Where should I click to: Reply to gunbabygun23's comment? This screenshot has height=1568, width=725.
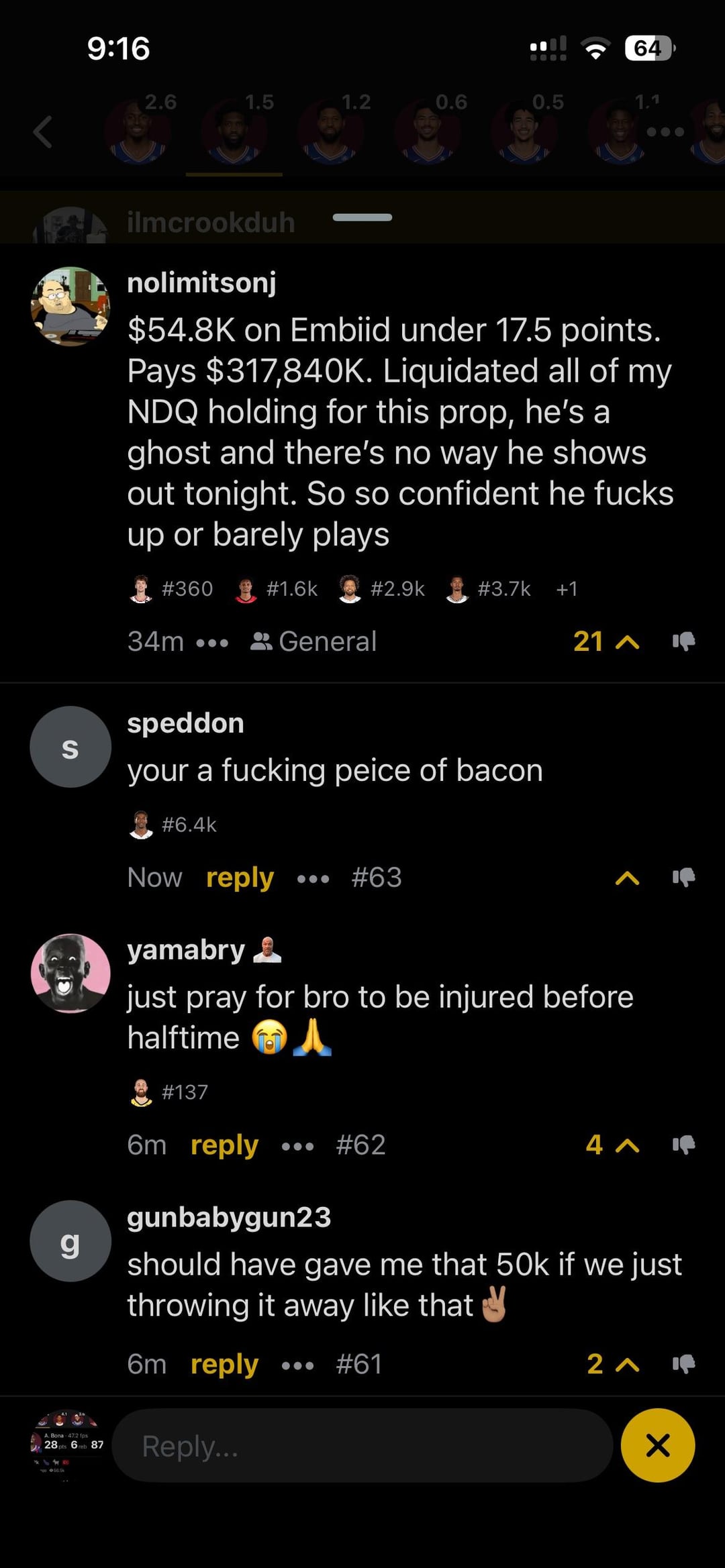(224, 1365)
